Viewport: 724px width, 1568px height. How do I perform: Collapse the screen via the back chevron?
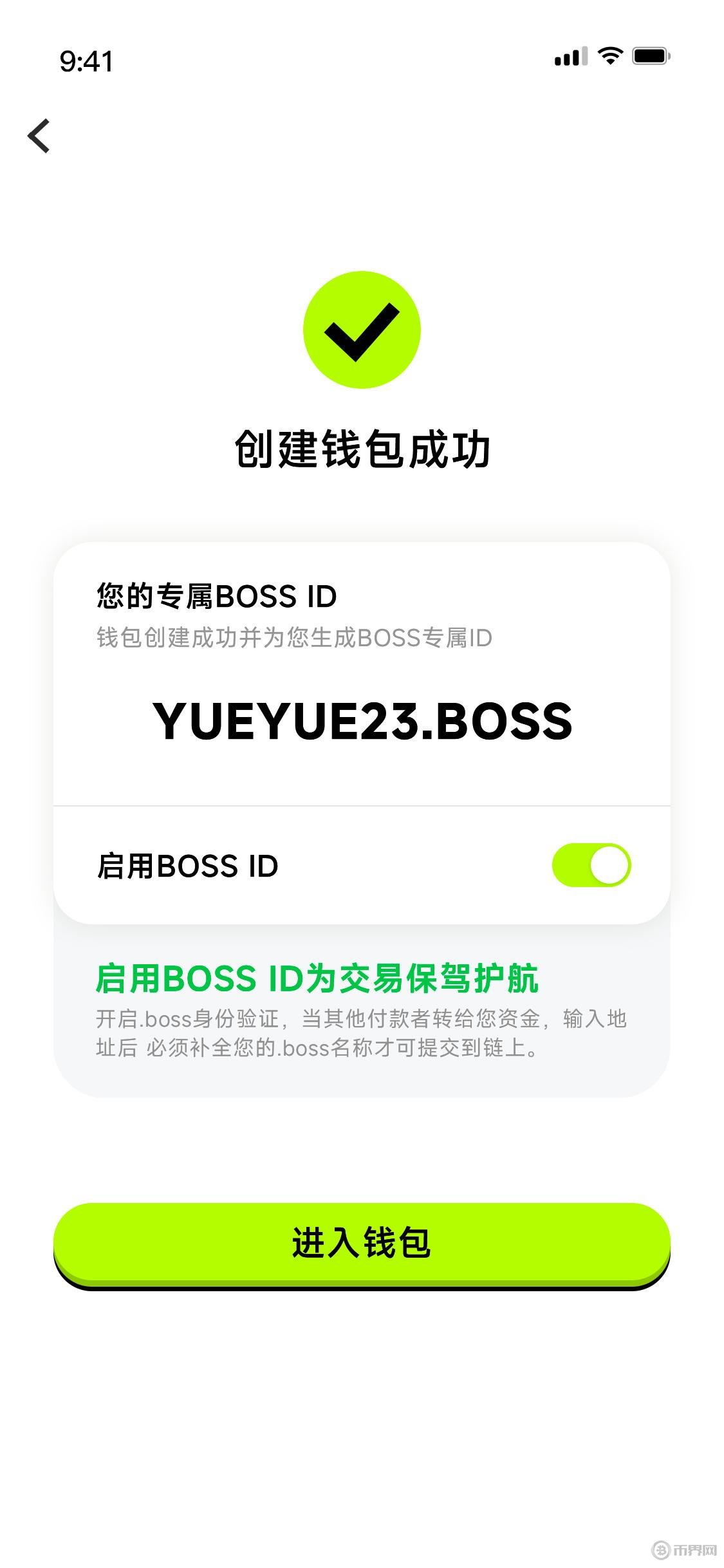coord(39,136)
